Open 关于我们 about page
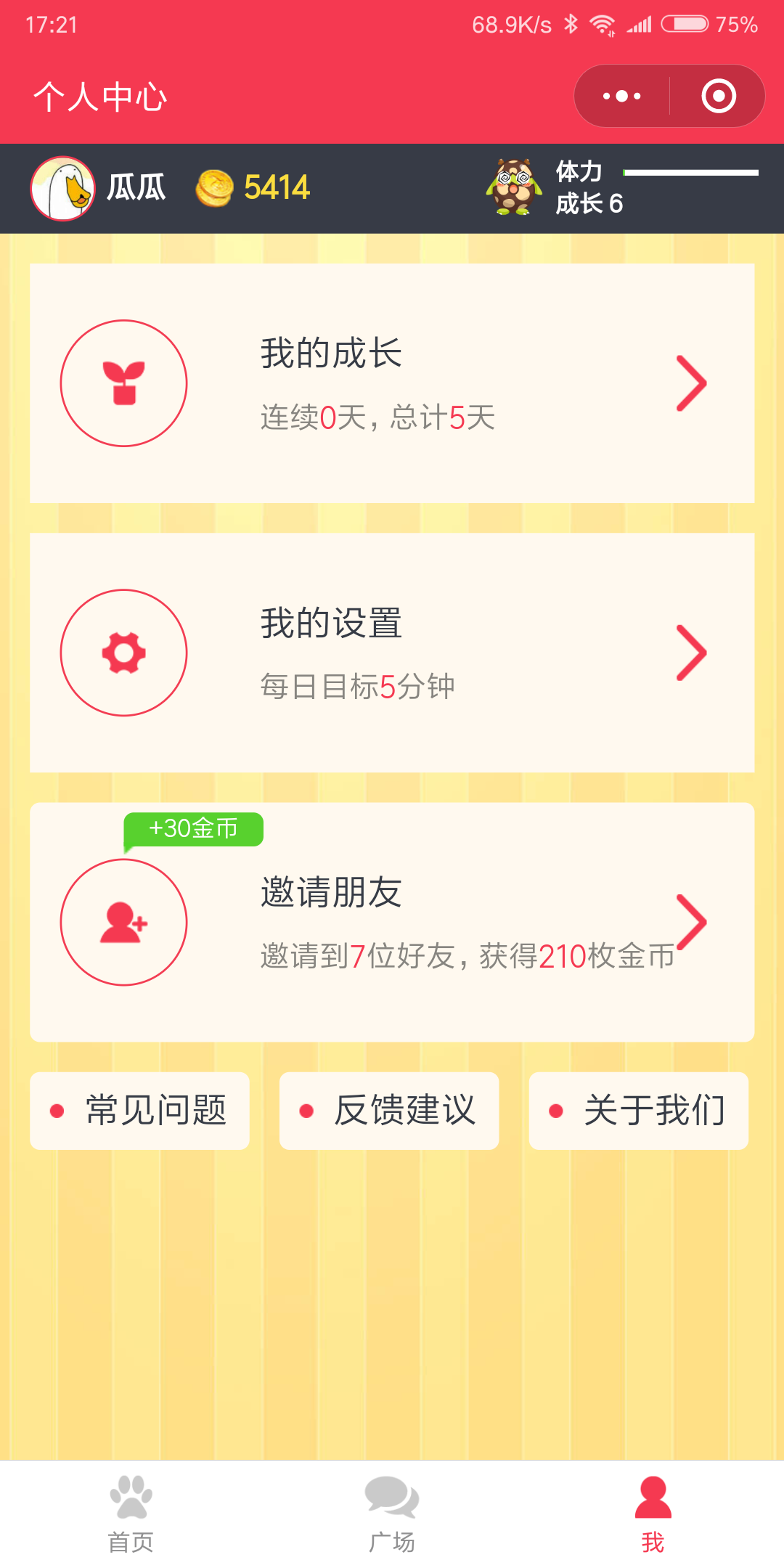 click(639, 1111)
